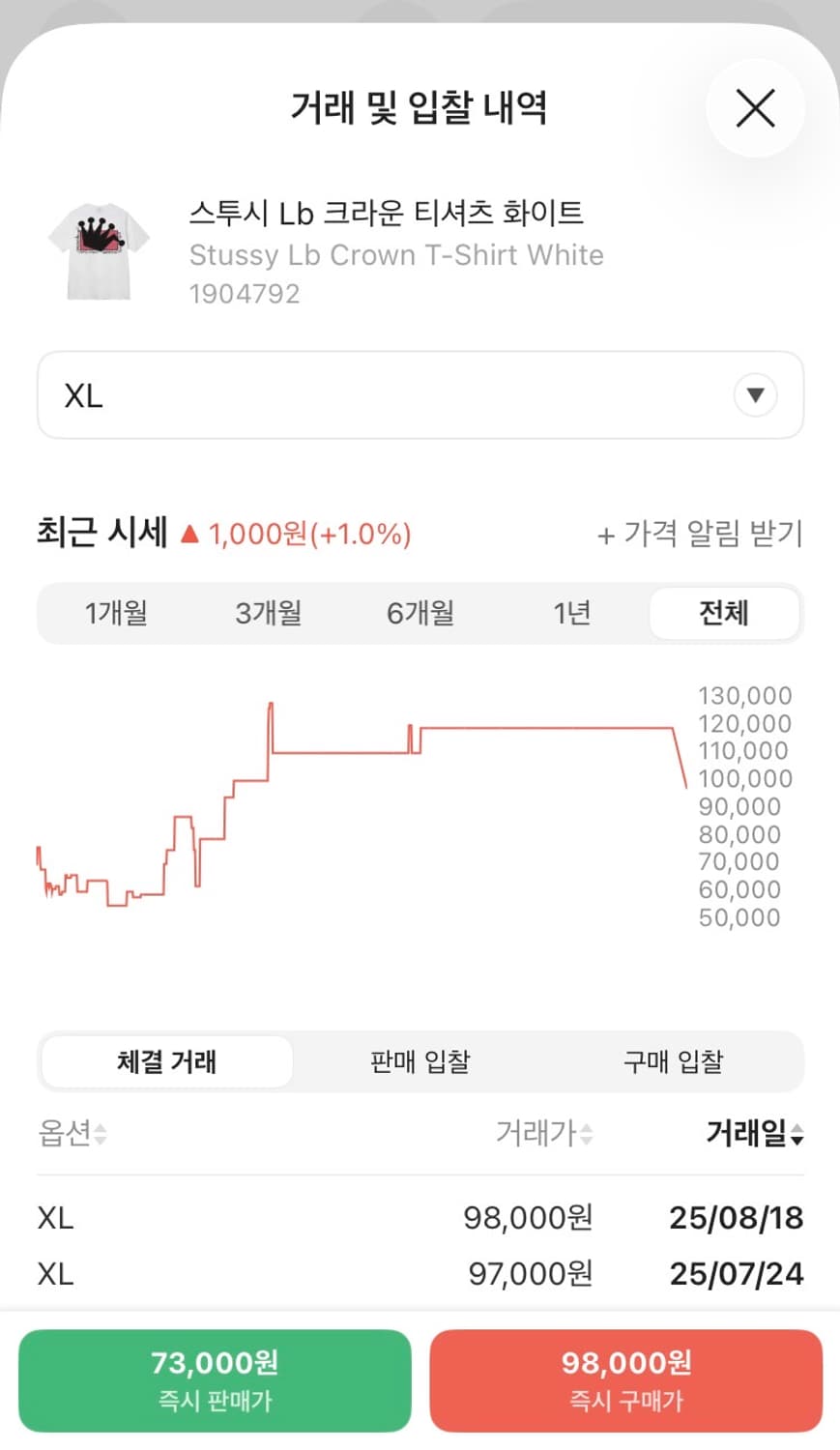Switch to the 판매 입찰 tab
840x1450 pixels.
click(420, 1061)
